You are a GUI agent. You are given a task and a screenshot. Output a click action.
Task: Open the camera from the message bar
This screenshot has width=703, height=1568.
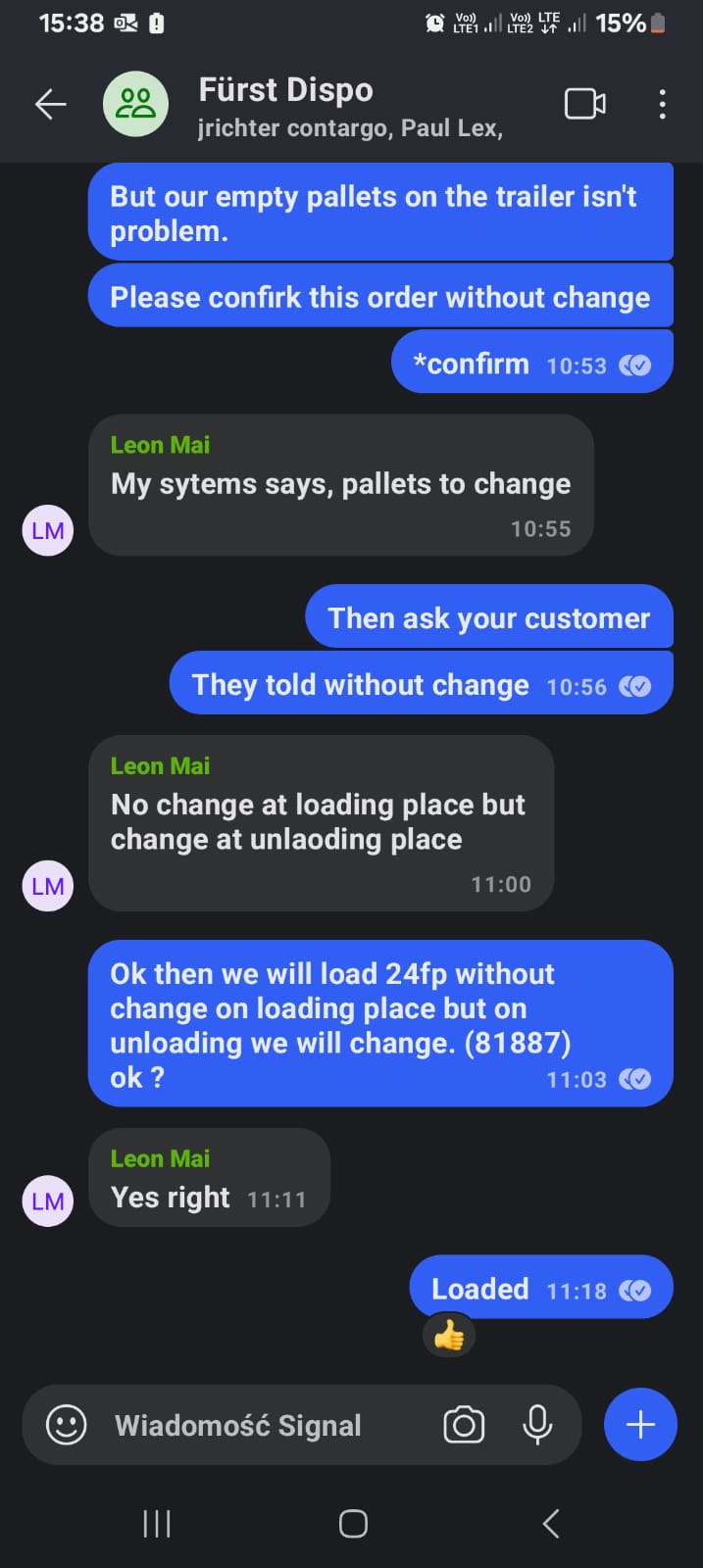464,1425
